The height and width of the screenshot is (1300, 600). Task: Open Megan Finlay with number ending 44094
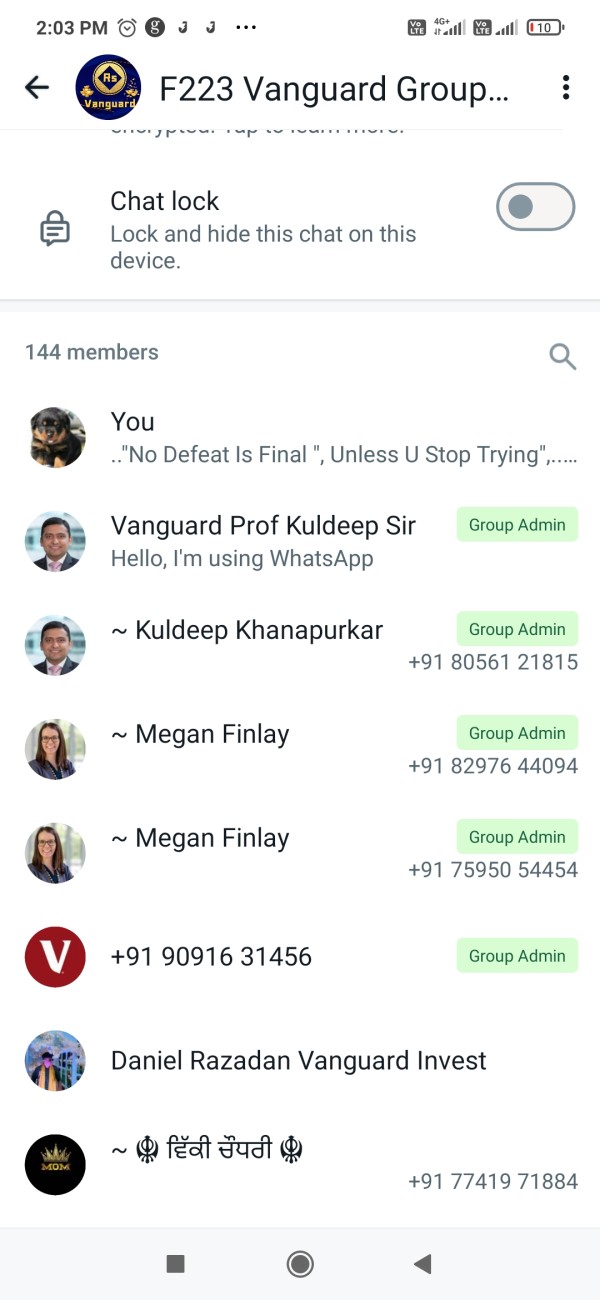point(300,749)
